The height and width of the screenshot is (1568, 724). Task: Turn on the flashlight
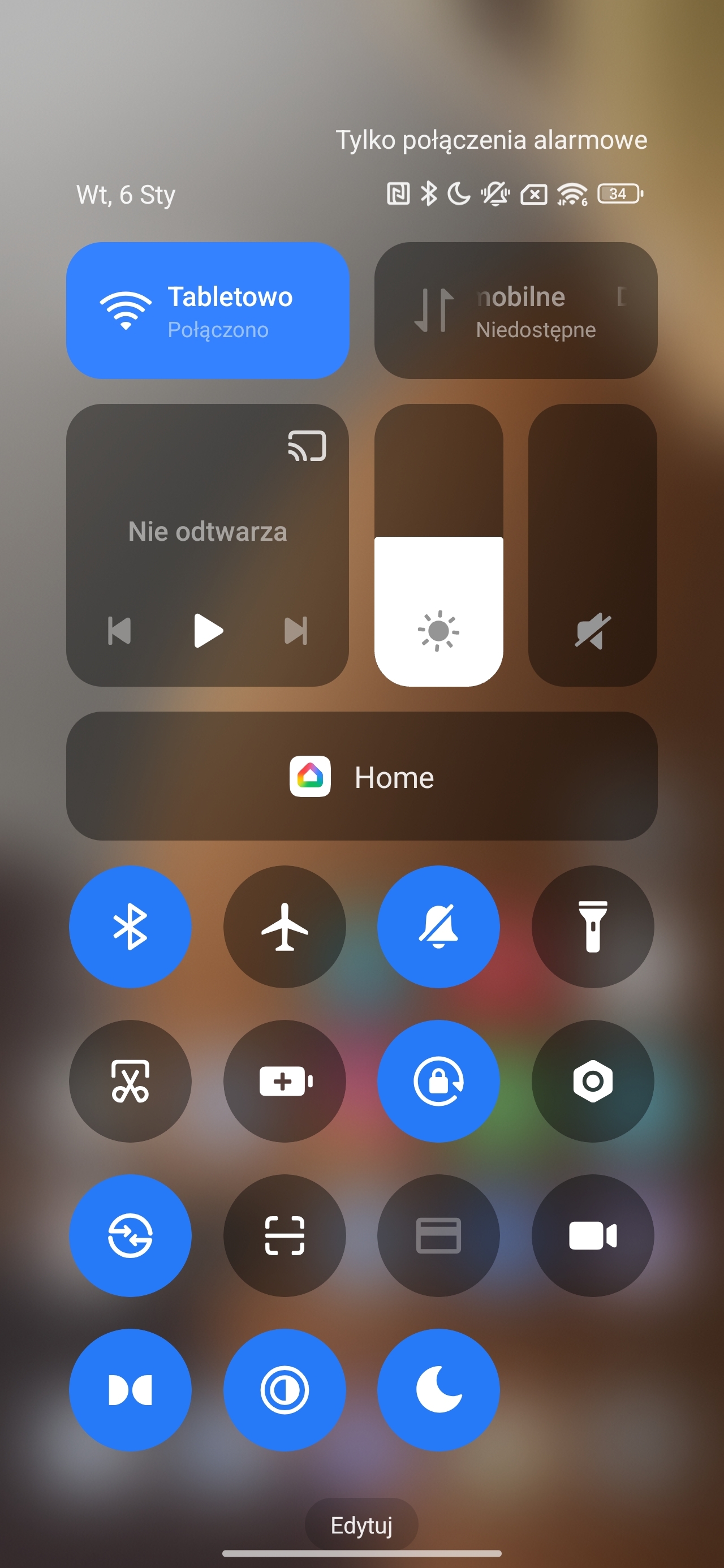[x=592, y=927]
